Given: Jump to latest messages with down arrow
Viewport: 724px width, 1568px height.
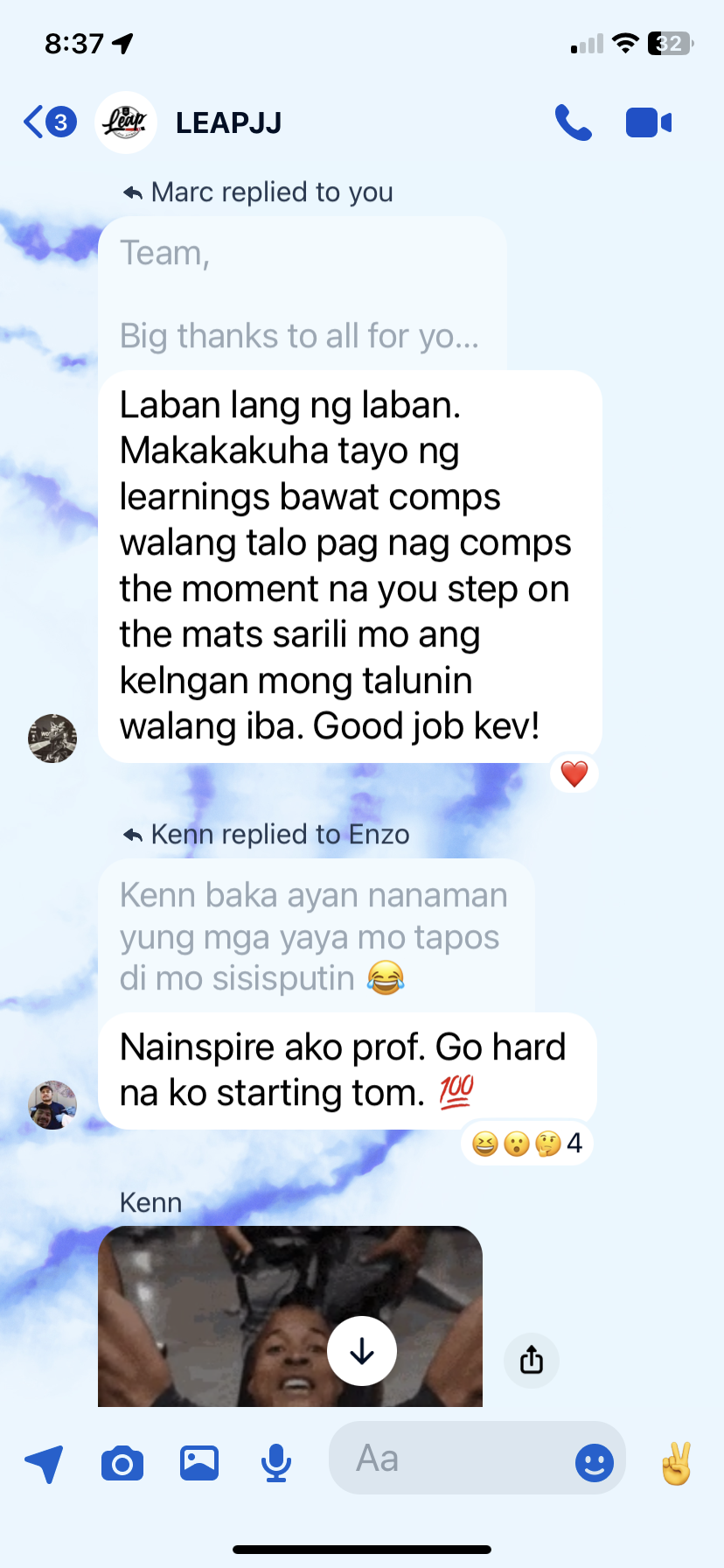Looking at the screenshot, I should 362,1351.
